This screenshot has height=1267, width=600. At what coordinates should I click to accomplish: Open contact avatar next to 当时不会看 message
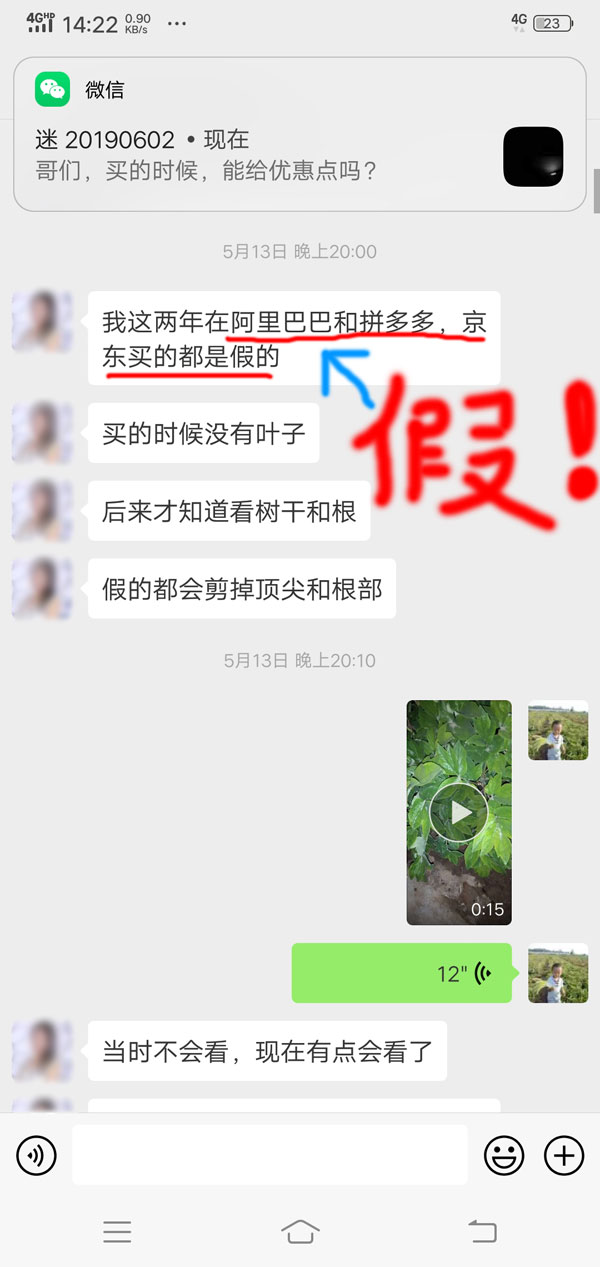tap(42, 1051)
